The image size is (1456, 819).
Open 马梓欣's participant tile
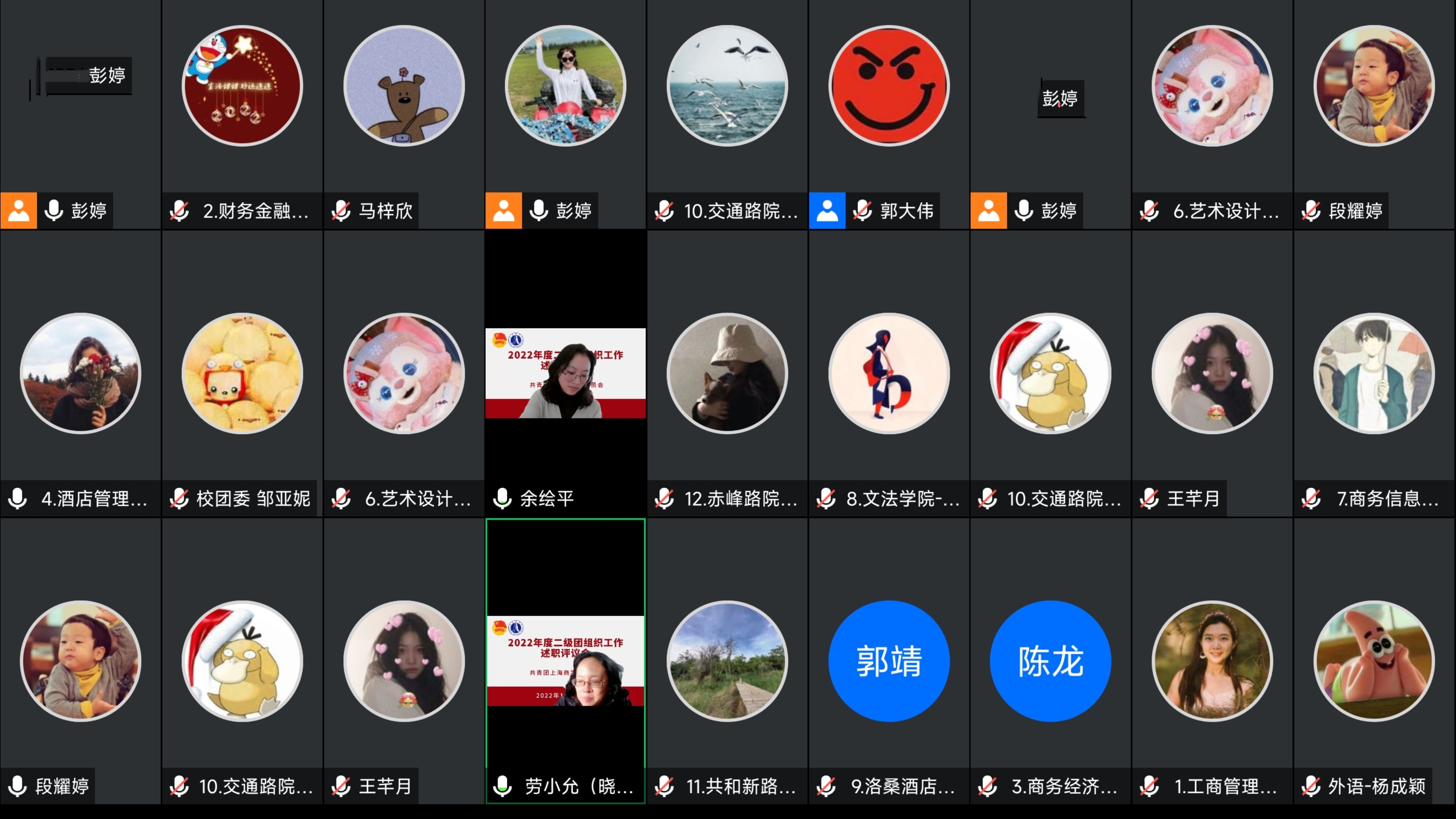point(403,86)
